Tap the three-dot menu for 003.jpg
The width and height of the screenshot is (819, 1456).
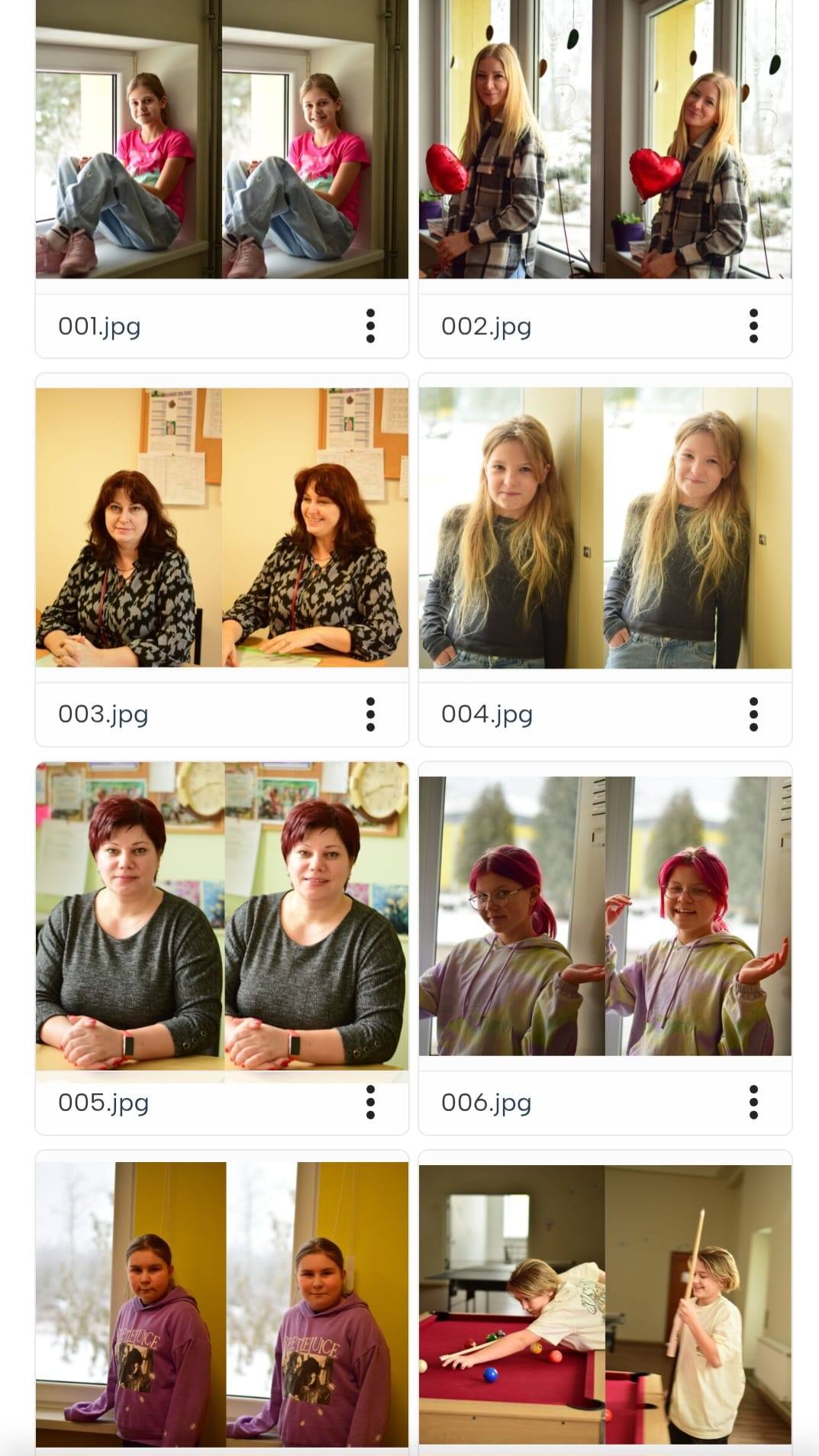click(371, 715)
